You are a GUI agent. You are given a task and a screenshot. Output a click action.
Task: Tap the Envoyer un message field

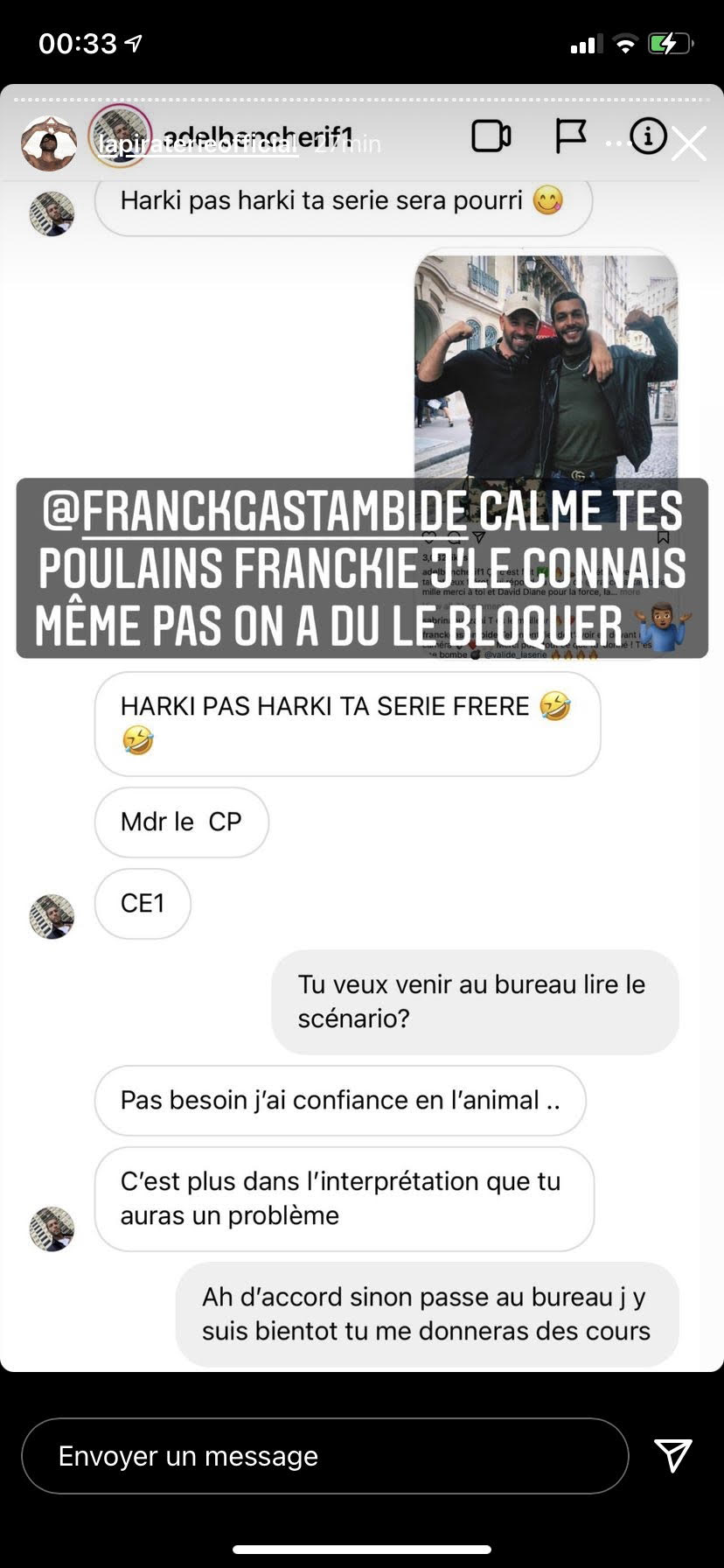(324, 1456)
